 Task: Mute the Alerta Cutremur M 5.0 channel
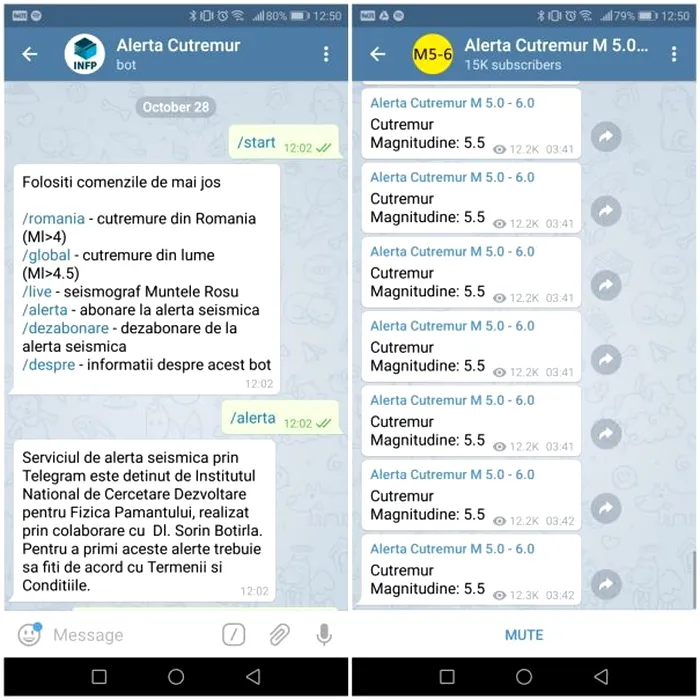[x=524, y=635]
